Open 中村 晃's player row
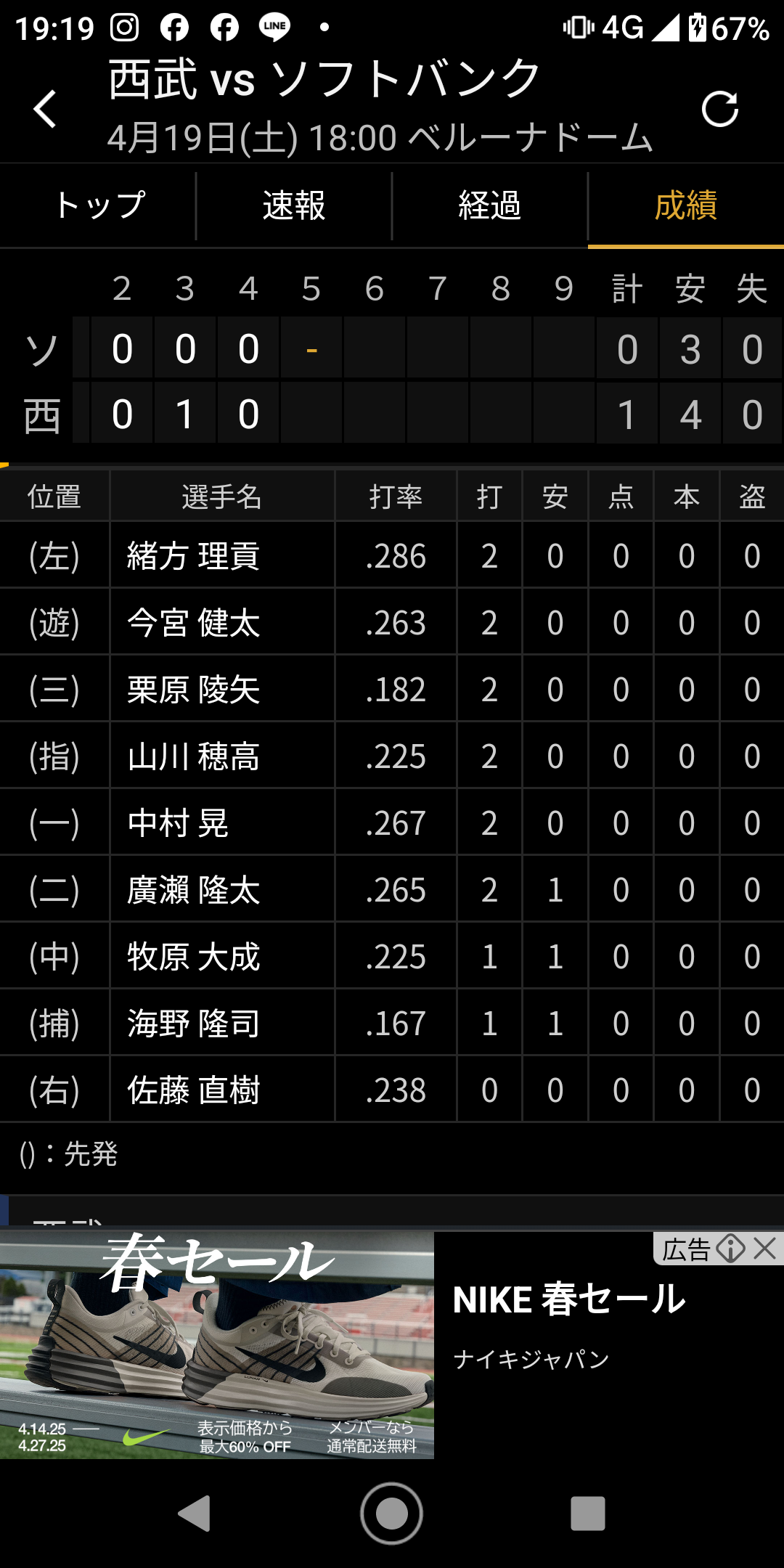The height and width of the screenshot is (1568, 784). pyautogui.click(x=392, y=822)
